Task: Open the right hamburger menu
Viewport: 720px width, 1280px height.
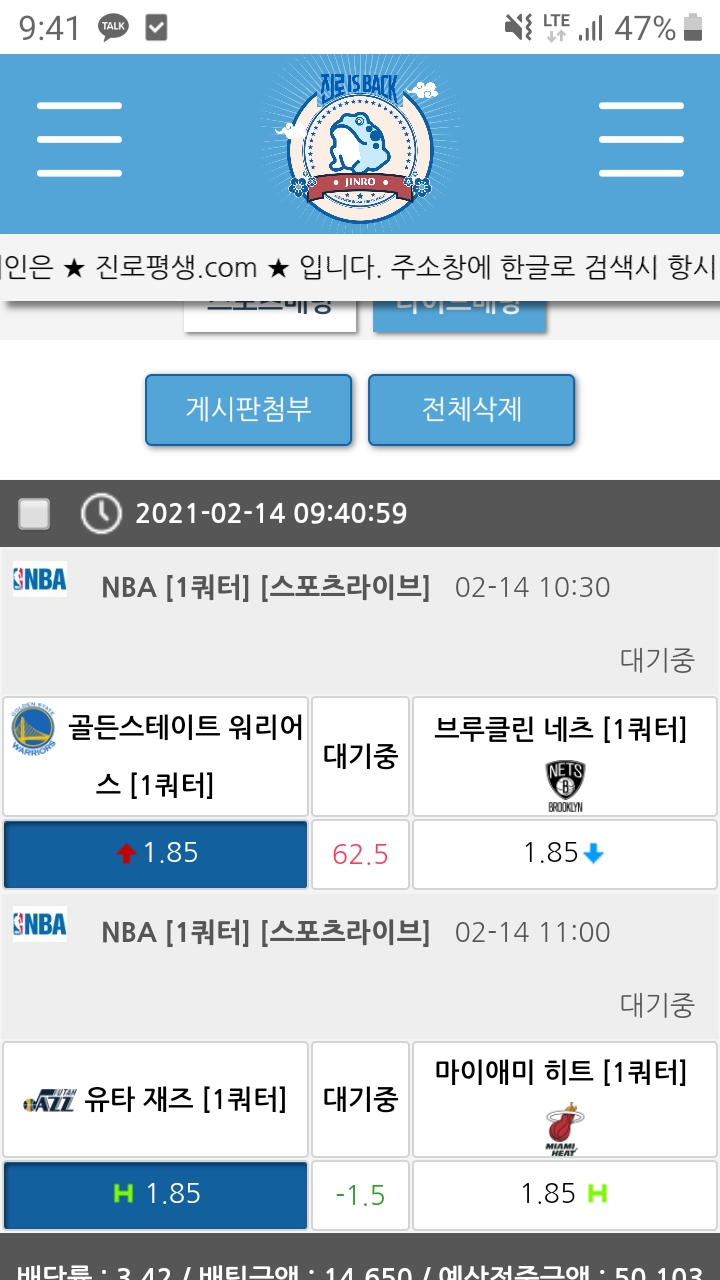Action: [640, 139]
